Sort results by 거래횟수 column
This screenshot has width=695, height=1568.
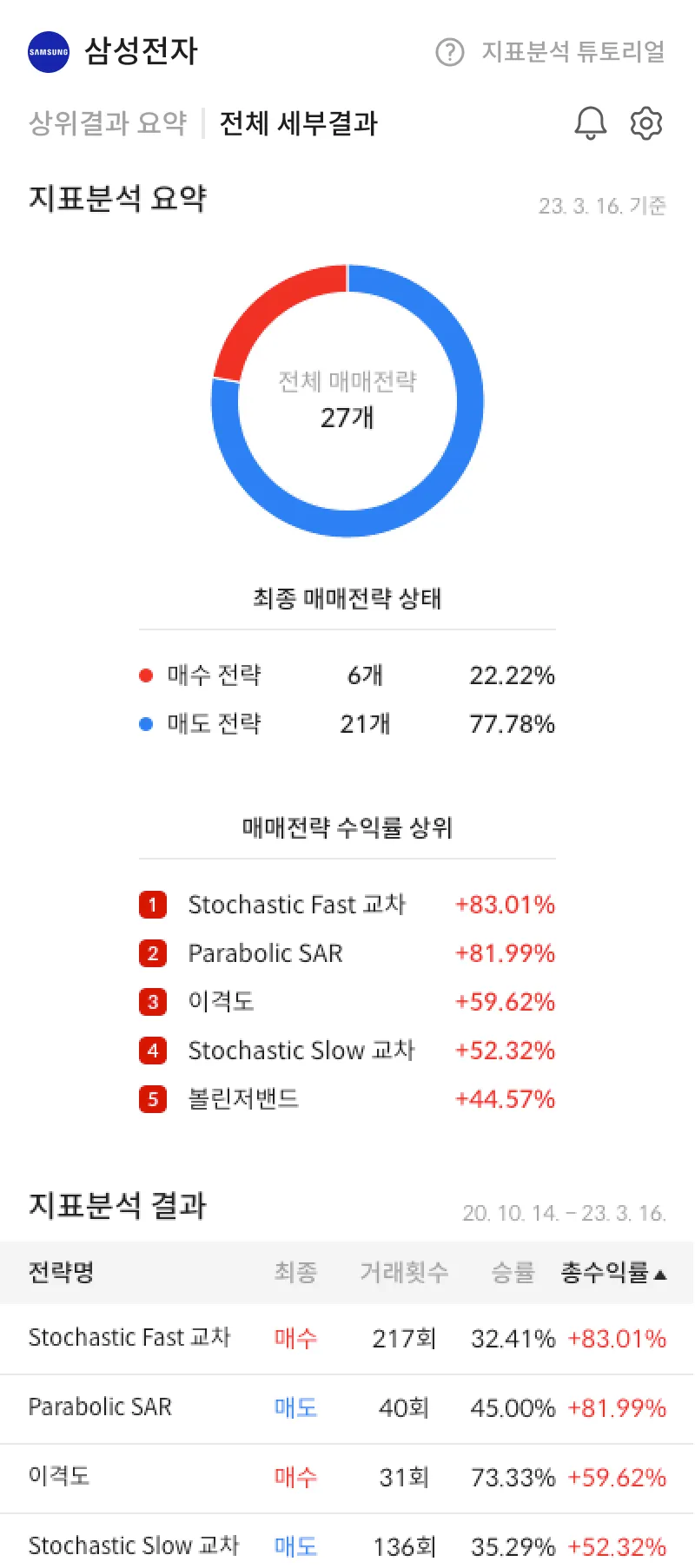404,1273
